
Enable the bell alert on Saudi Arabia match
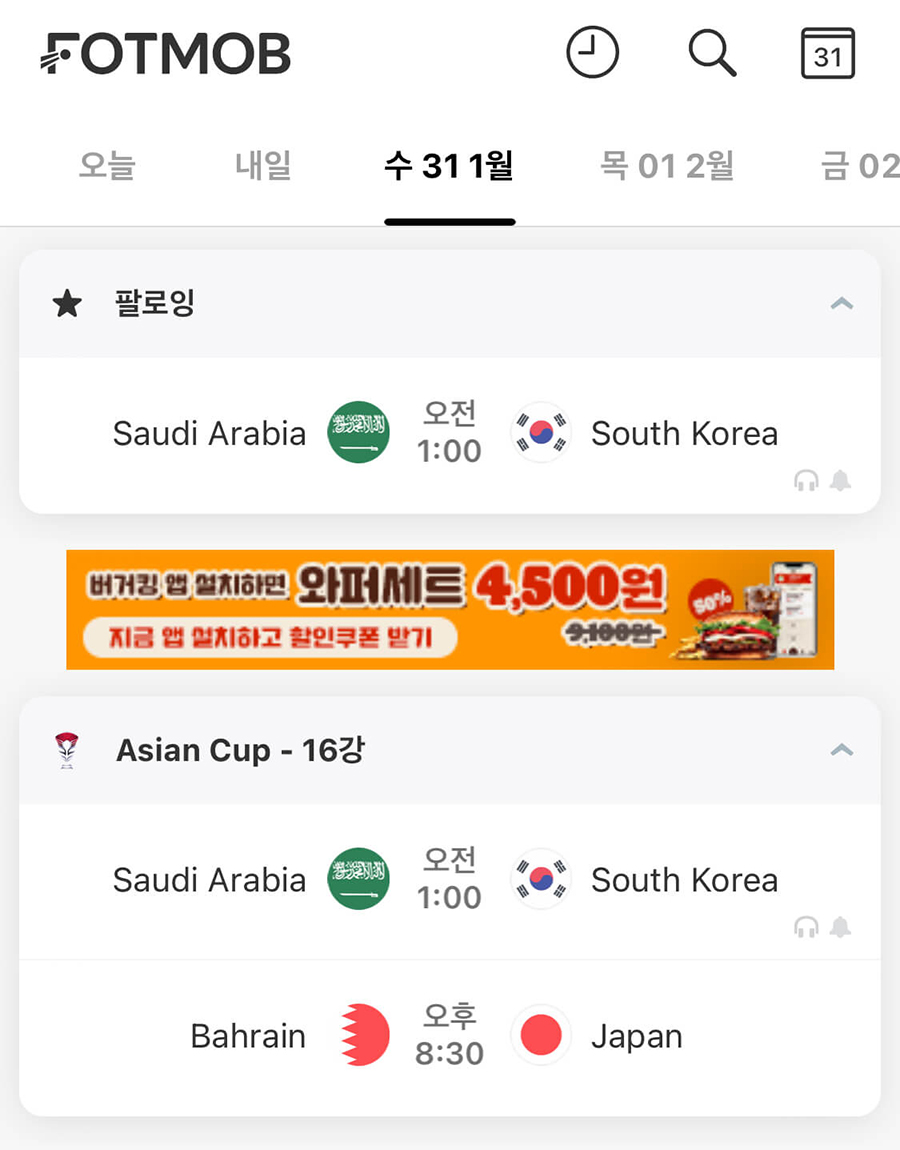tap(841, 481)
